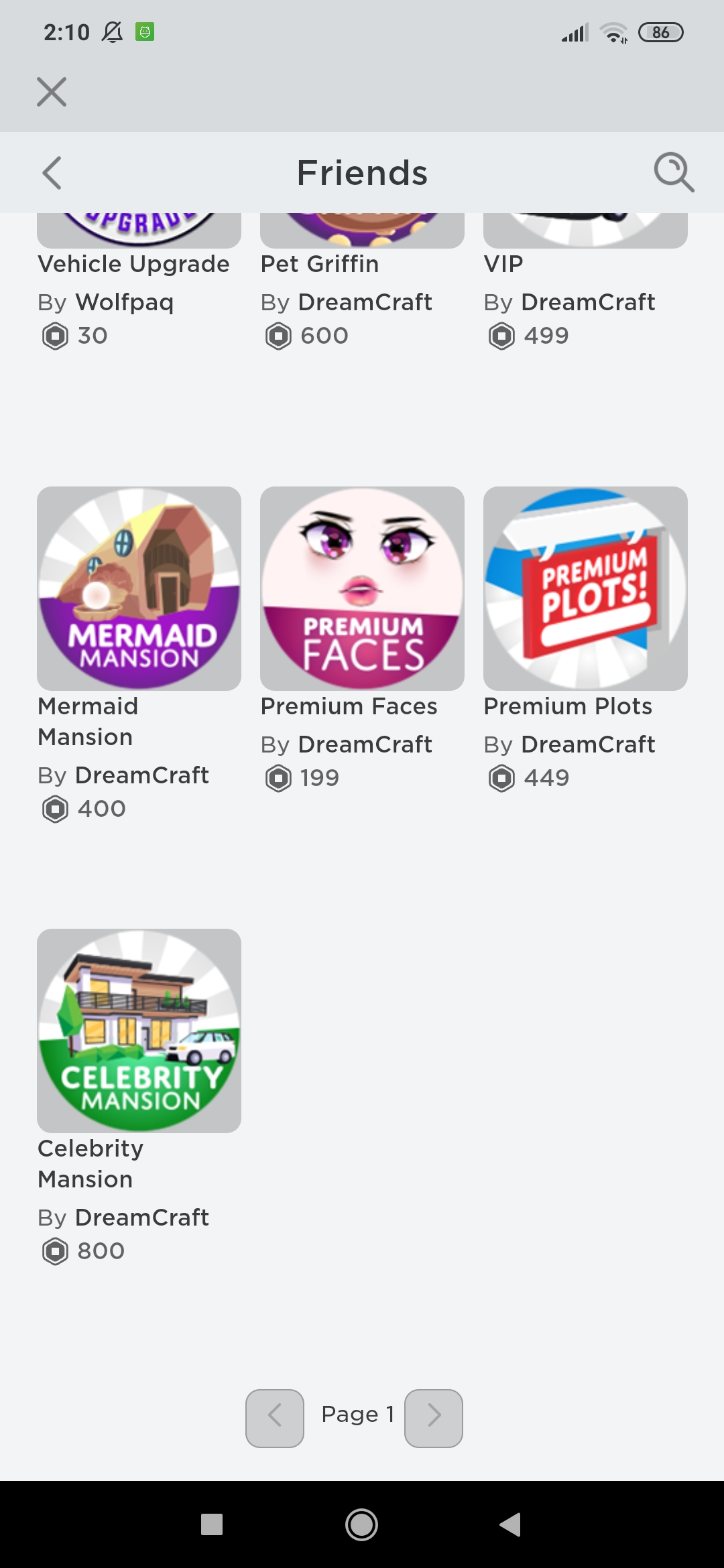This screenshot has width=724, height=1568.
Task: Close the screen with the X icon
Action: click(52, 92)
